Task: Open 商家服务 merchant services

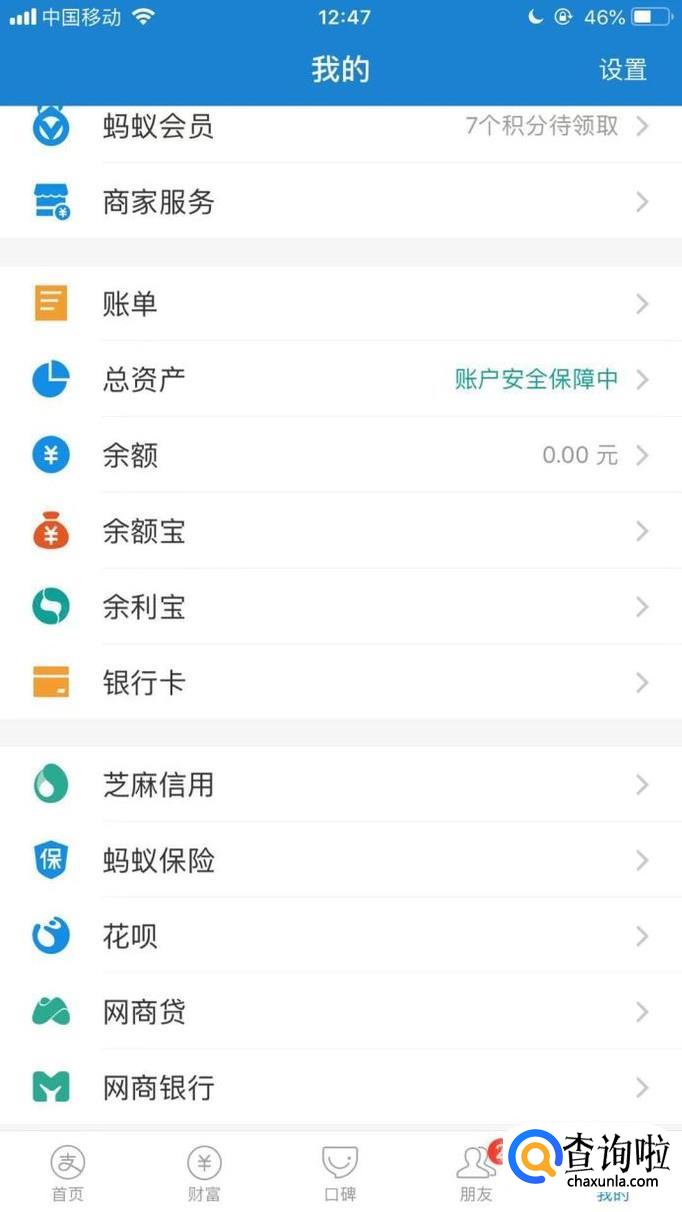Action: pyautogui.click(x=340, y=202)
